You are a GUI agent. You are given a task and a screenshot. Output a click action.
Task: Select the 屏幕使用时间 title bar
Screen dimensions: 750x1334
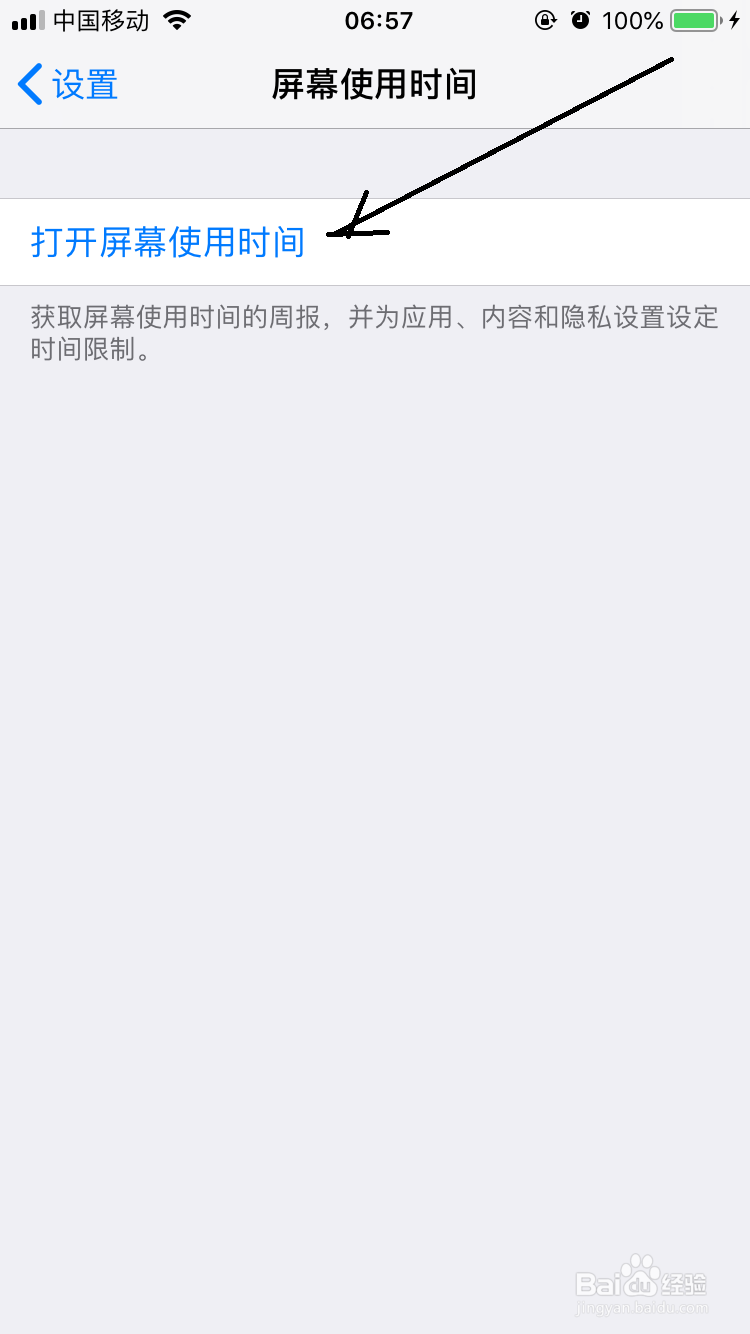375,85
